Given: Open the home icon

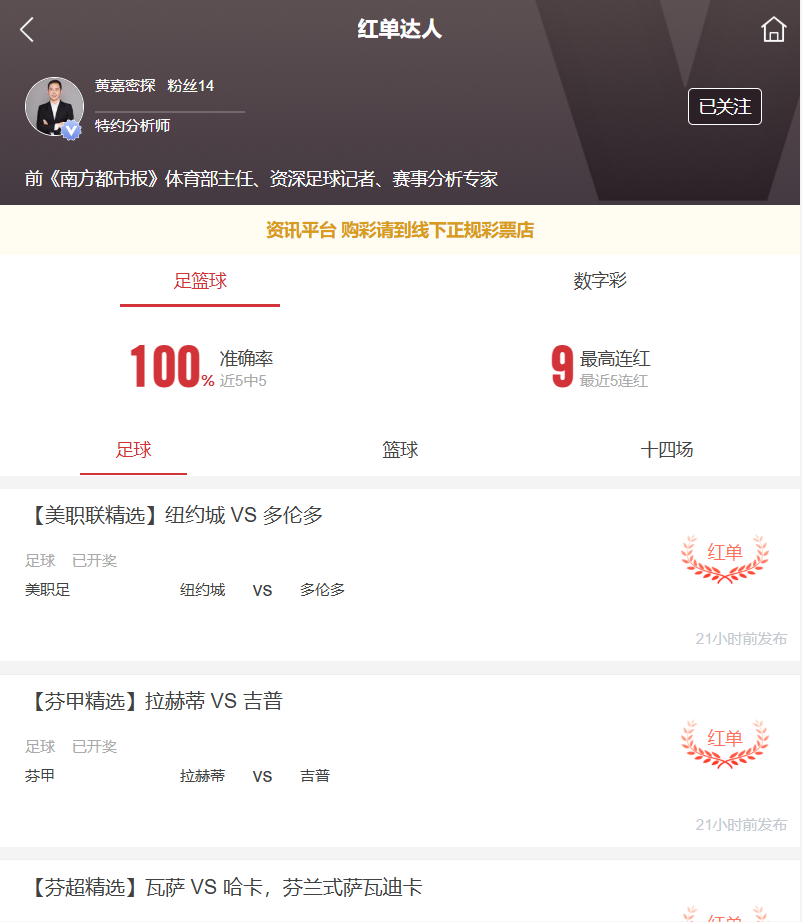Looking at the screenshot, I should 773,30.
